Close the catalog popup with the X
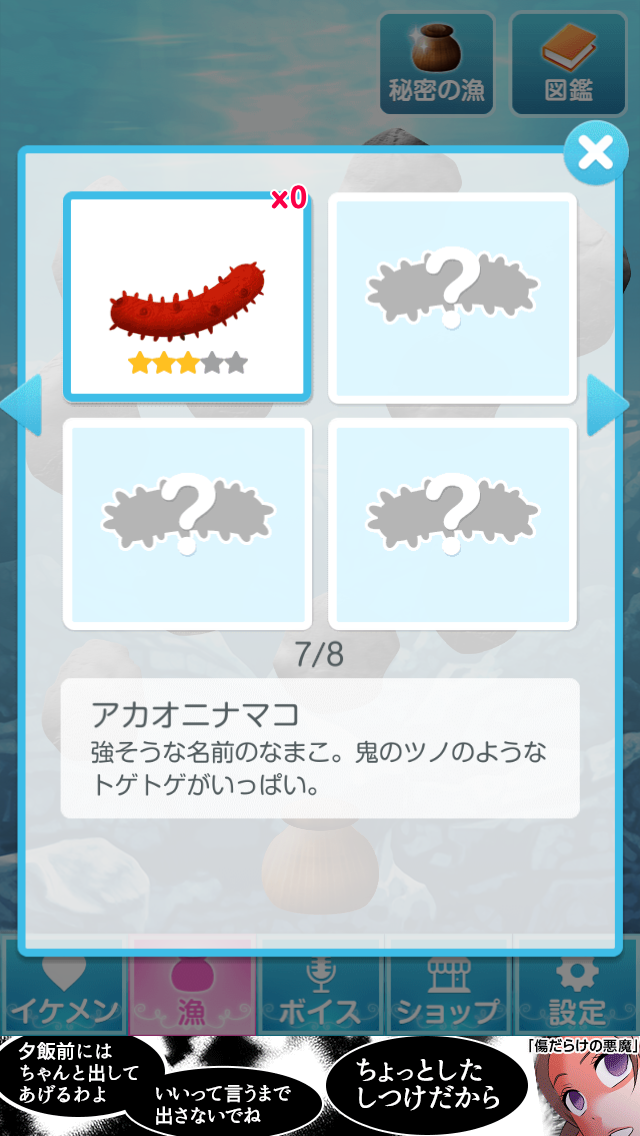This screenshot has height=1136, width=640. point(595,153)
